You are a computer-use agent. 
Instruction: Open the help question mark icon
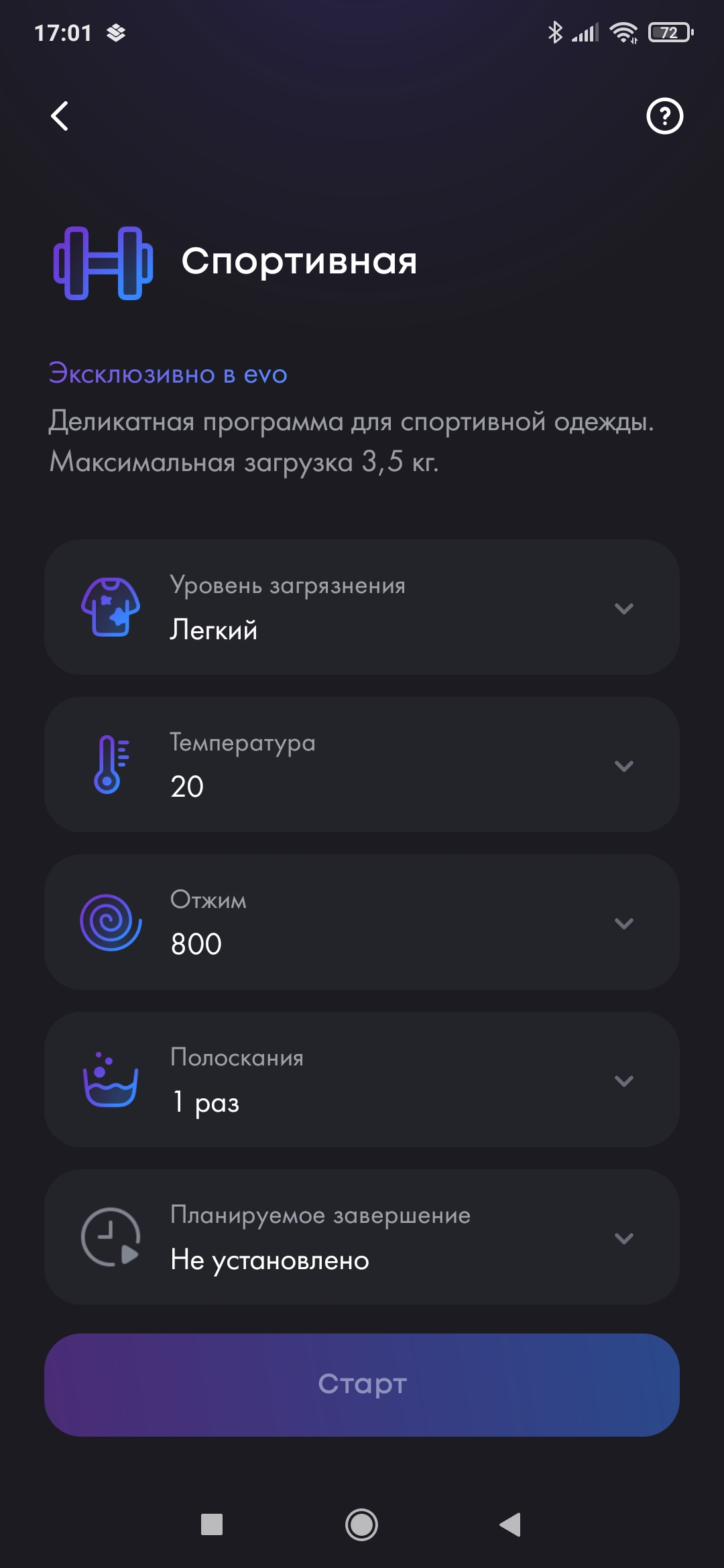(x=664, y=116)
